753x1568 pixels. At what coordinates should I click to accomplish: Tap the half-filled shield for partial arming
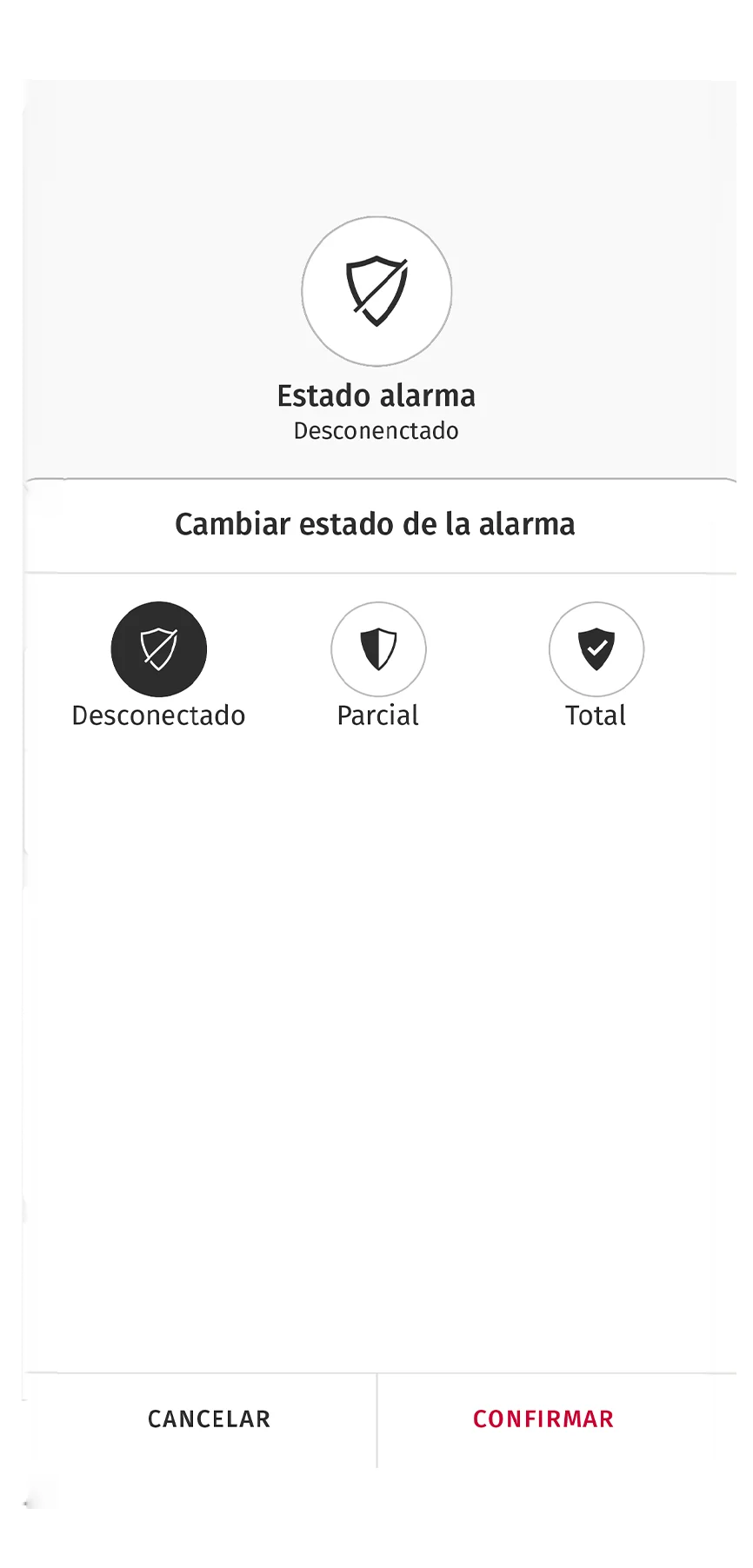coord(378,648)
